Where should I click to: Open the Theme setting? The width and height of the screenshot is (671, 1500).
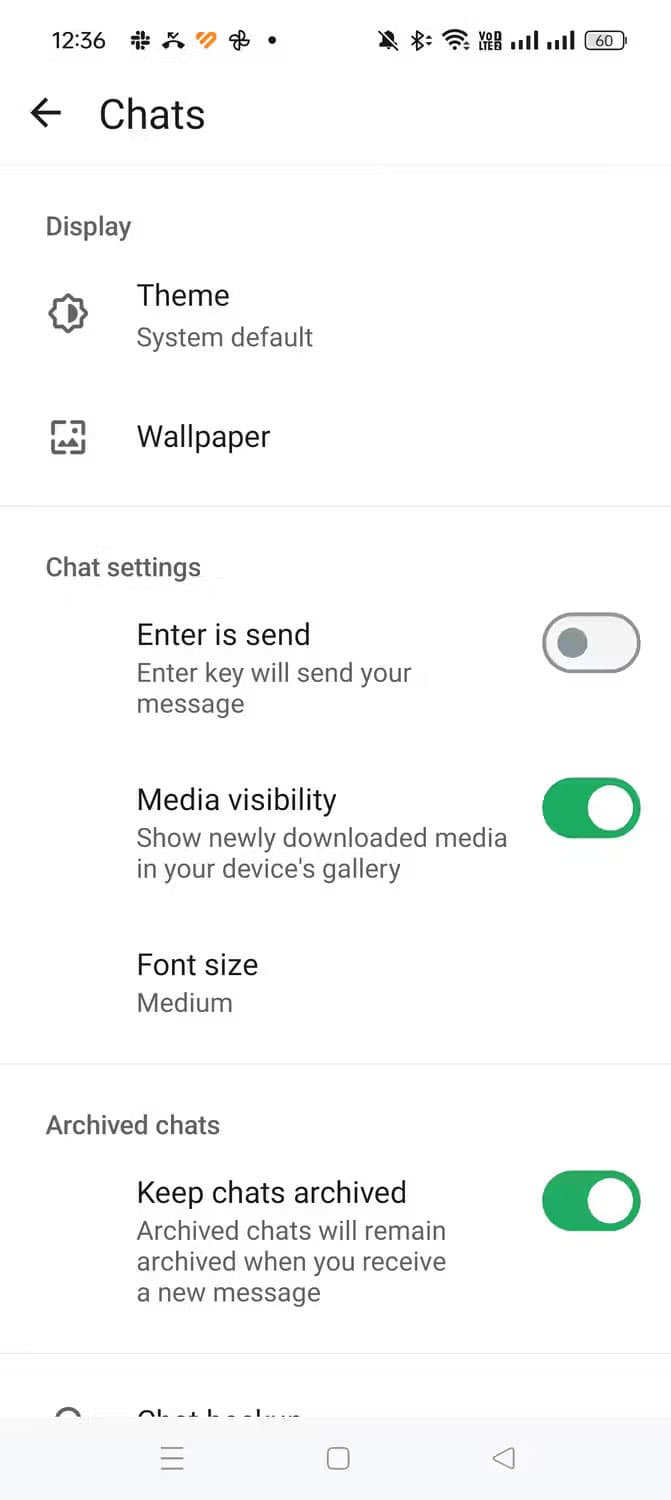tap(224, 314)
